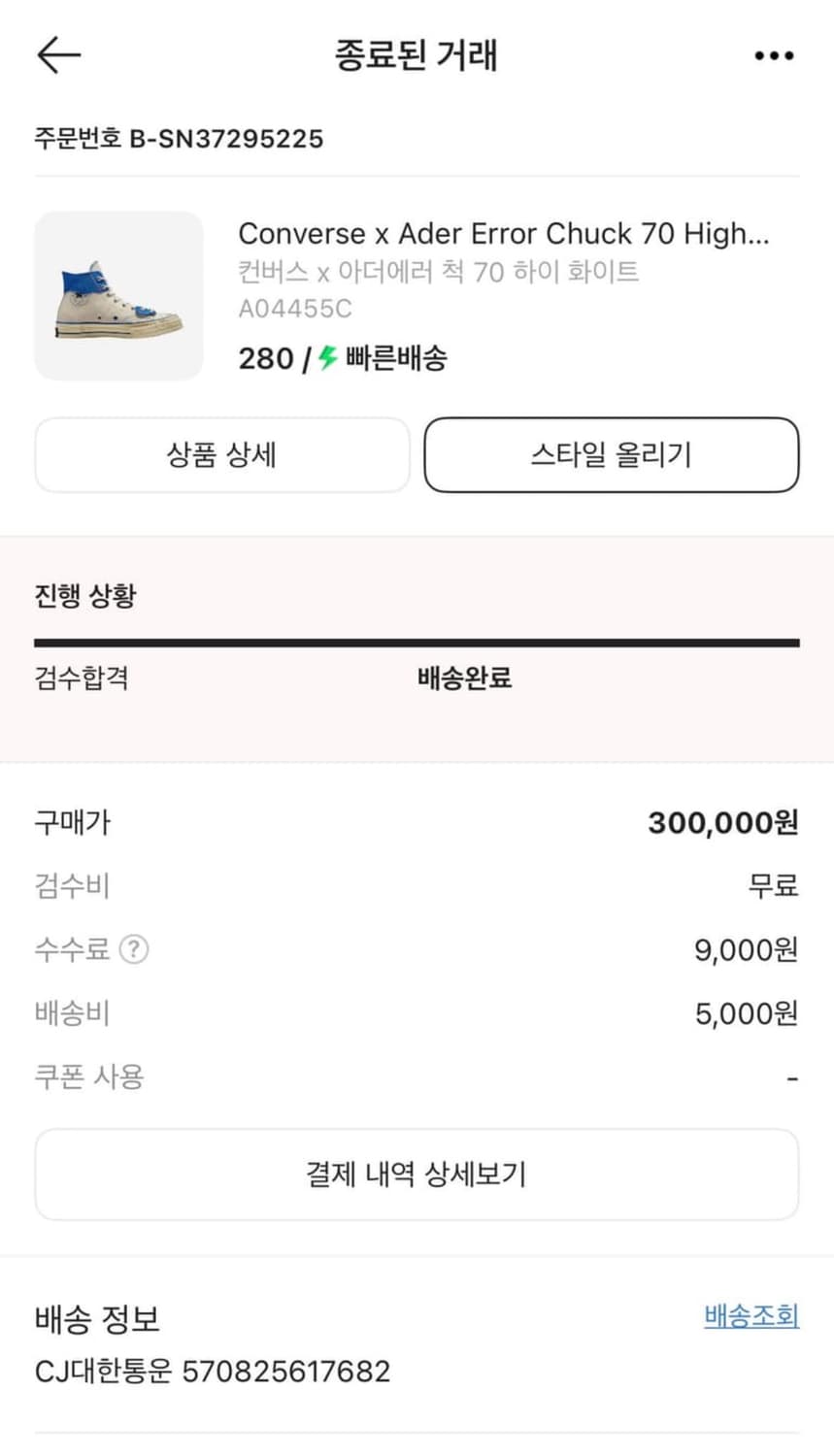Tap the 스타일 올리기 style upload button
This screenshot has height=1456, width=834.
click(610, 455)
